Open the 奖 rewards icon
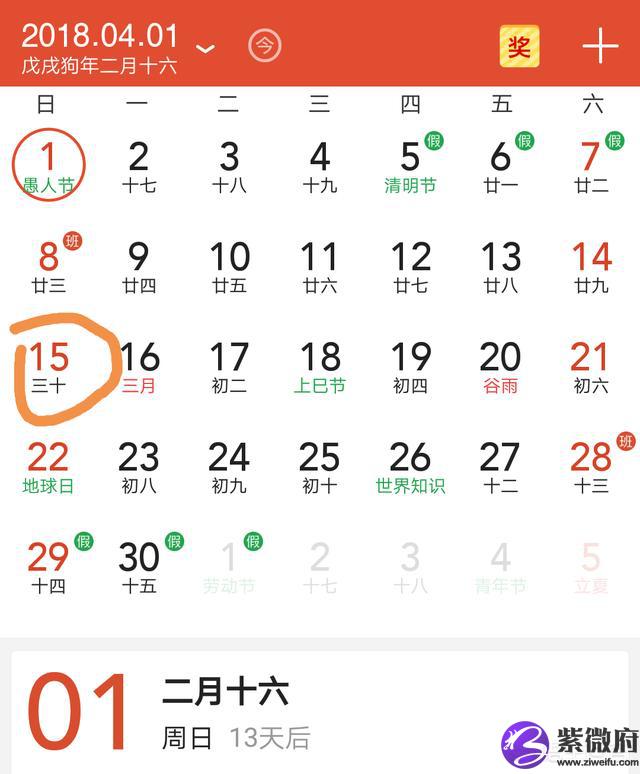This screenshot has width=640, height=774. click(x=519, y=46)
